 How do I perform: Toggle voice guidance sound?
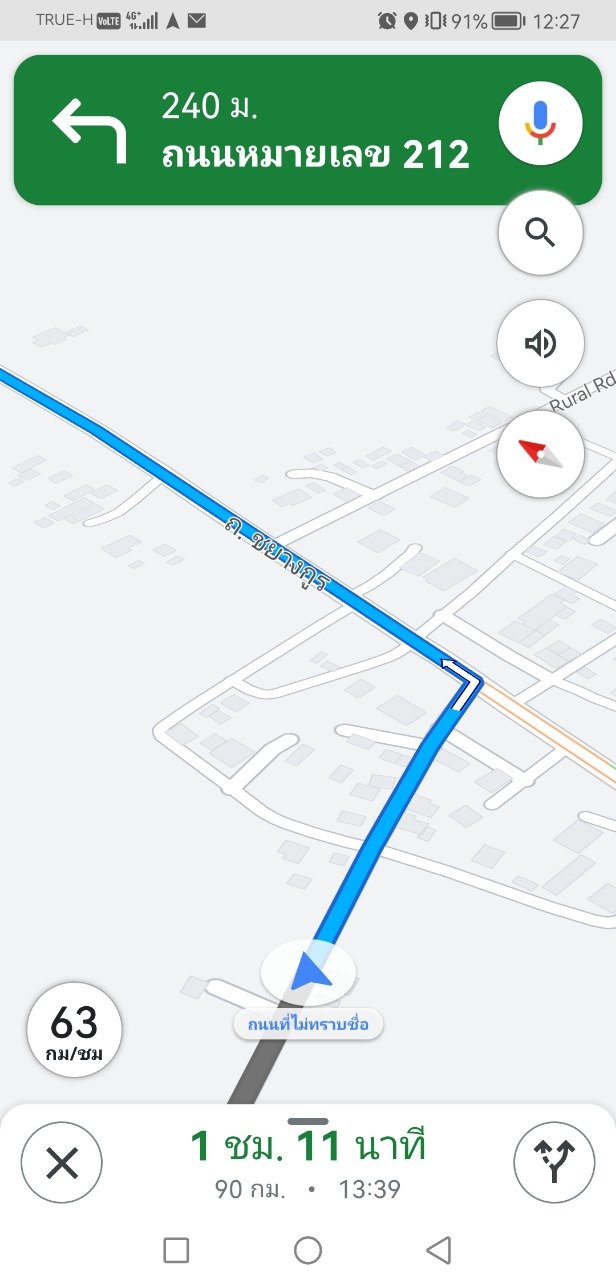click(540, 343)
